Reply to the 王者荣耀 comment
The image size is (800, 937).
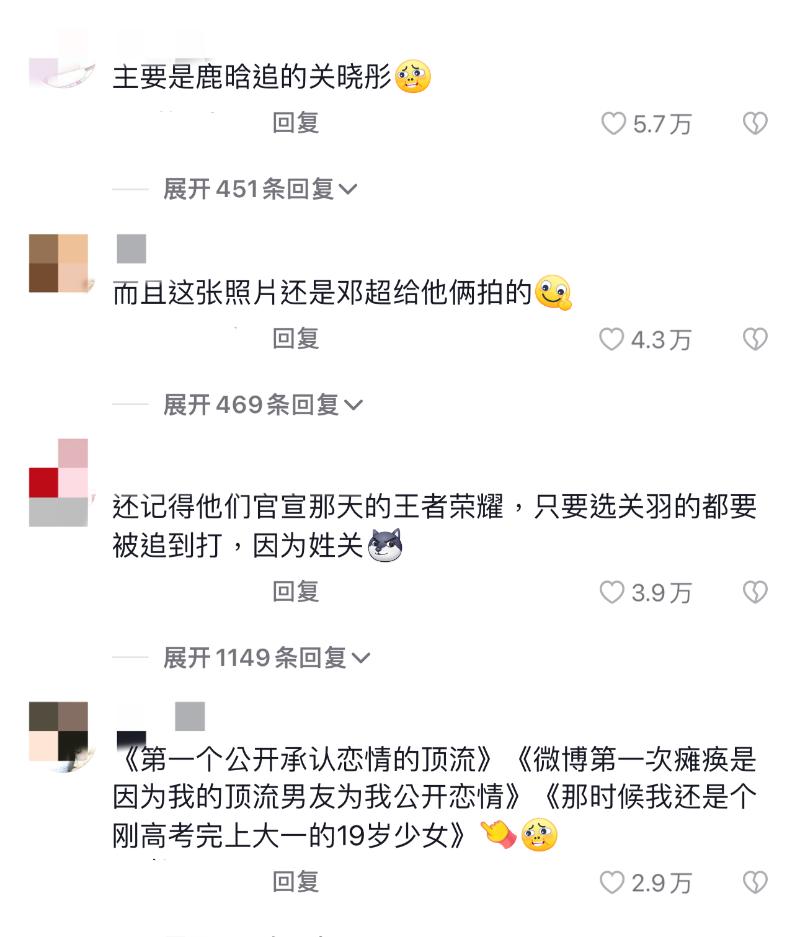coord(295,592)
